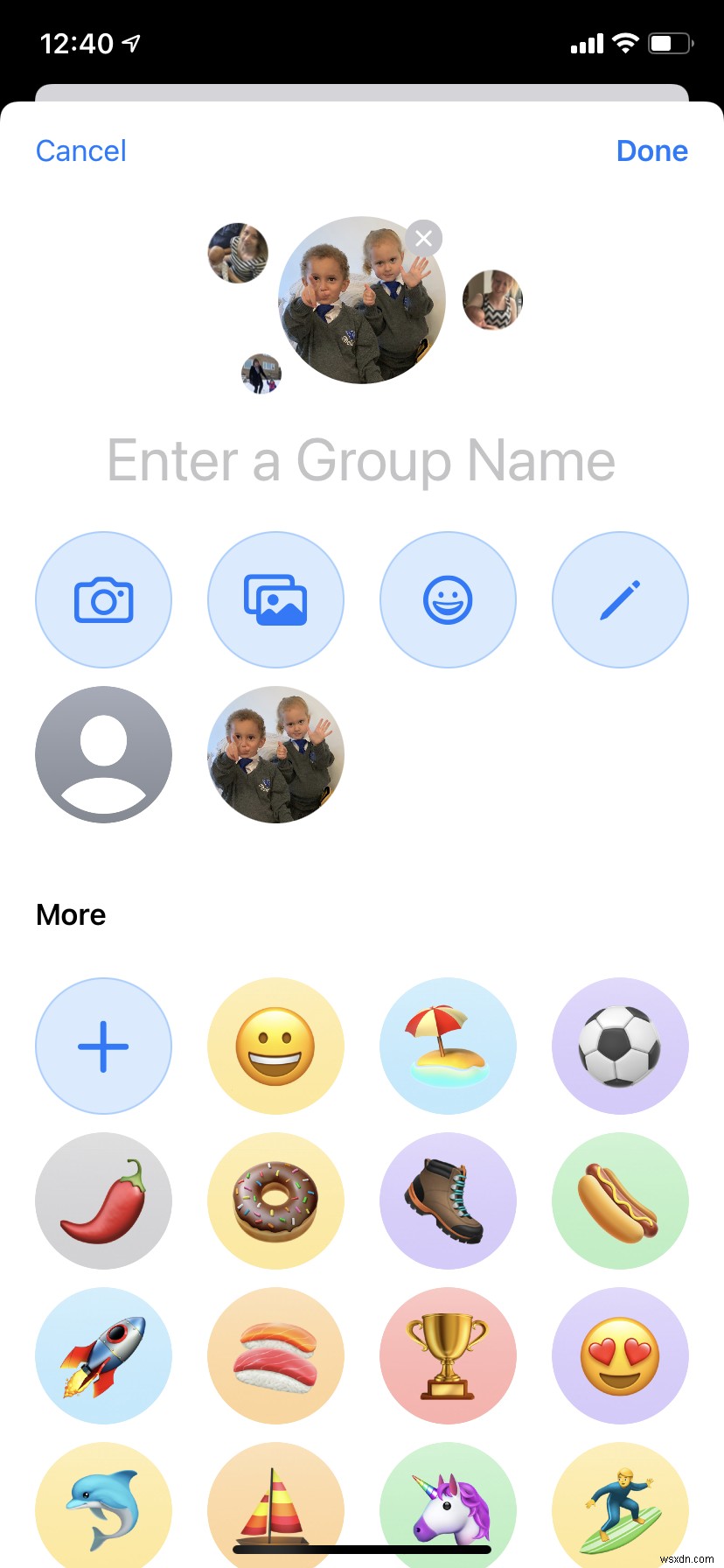
Task: Select the hiking boot emoji icon
Action: pos(448,1200)
